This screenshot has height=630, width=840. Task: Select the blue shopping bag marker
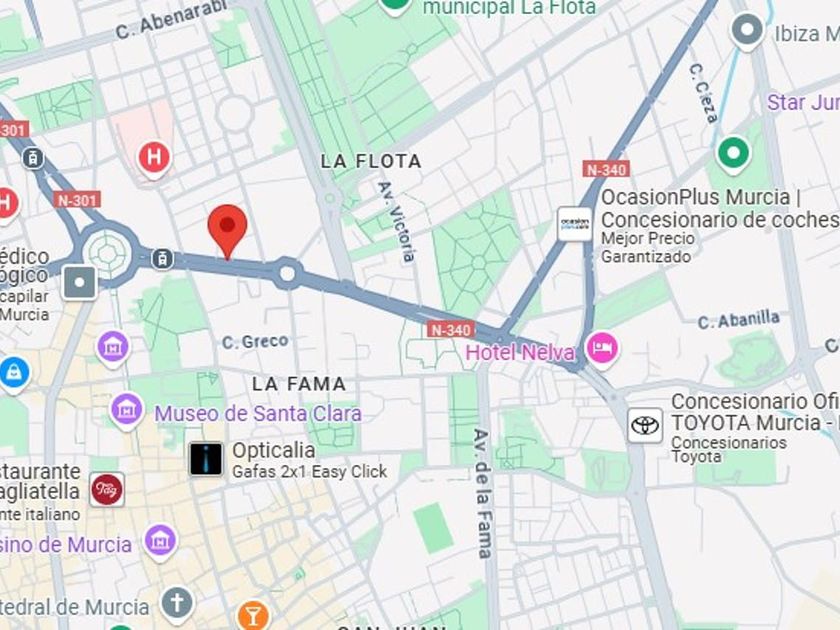[14, 373]
